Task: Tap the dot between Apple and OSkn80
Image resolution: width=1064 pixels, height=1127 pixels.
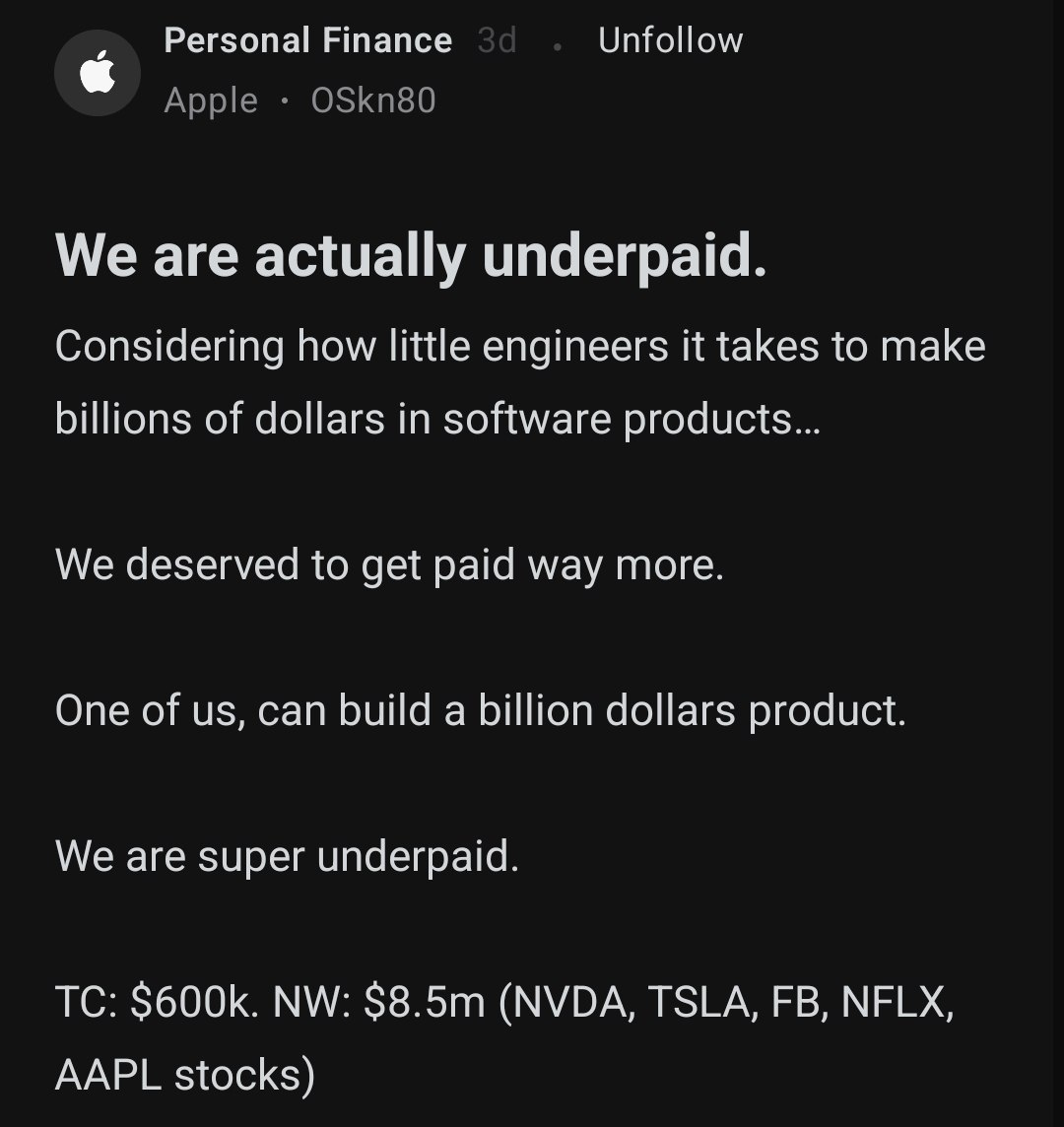Action: pyautogui.click(x=283, y=99)
